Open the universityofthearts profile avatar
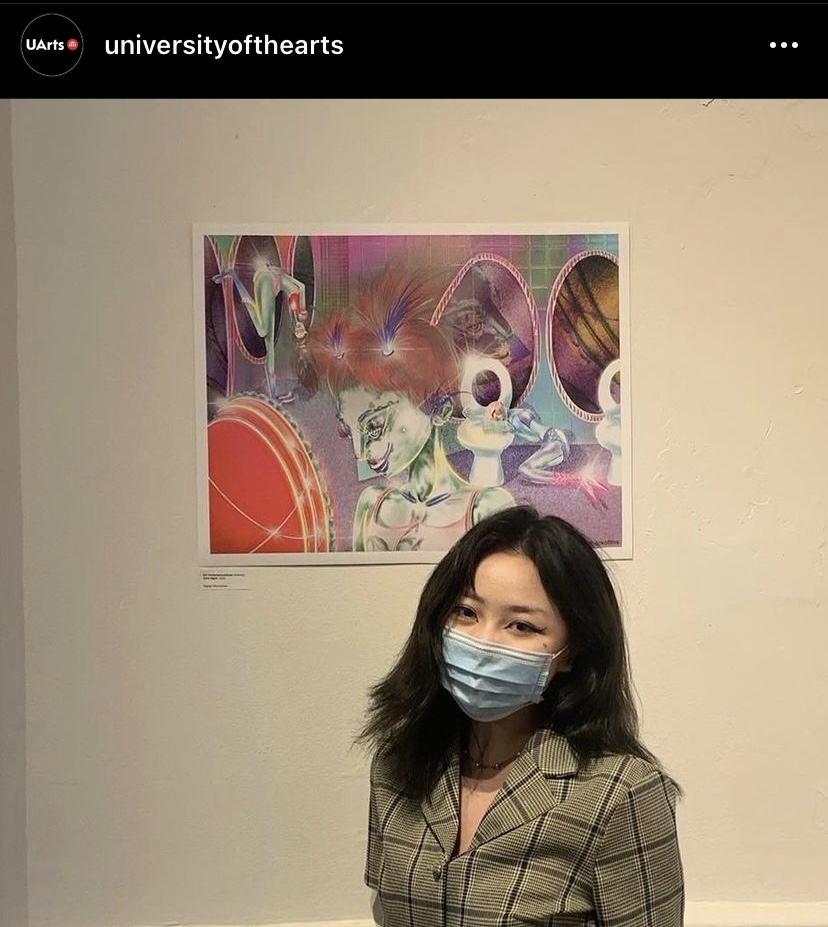The width and height of the screenshot is (828, 927). point(51,45)
